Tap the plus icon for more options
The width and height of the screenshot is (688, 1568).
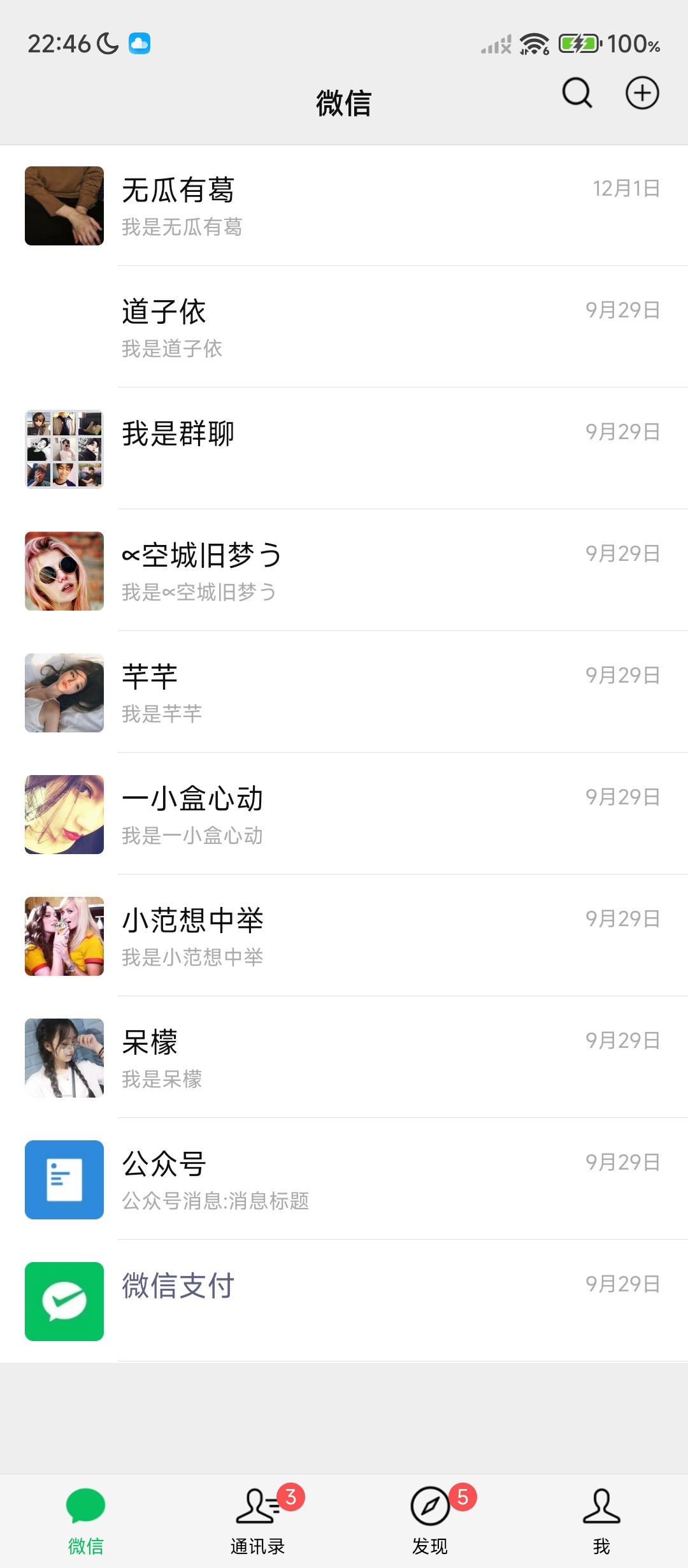pyautogui.click(x=641, y=94)
